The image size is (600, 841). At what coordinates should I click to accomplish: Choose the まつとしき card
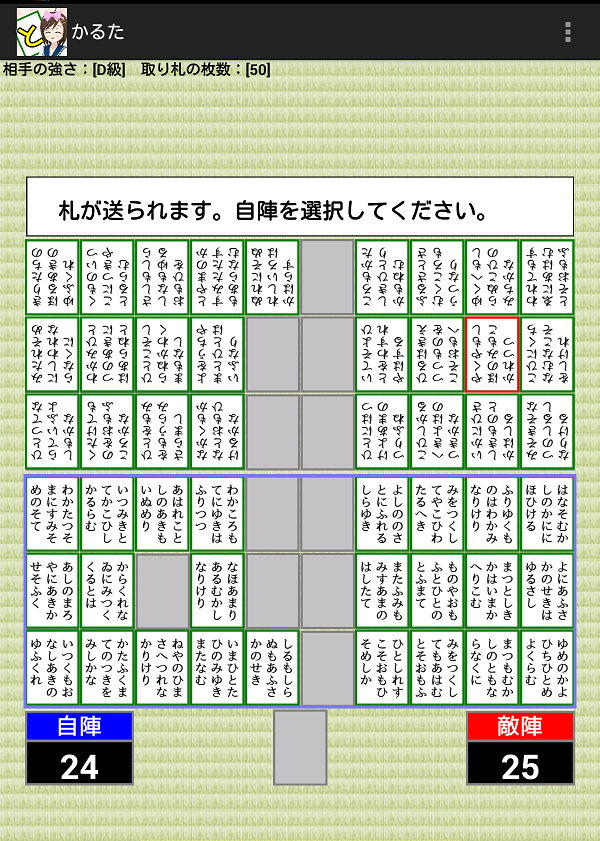pyautogui.click(x=493, y=590)
